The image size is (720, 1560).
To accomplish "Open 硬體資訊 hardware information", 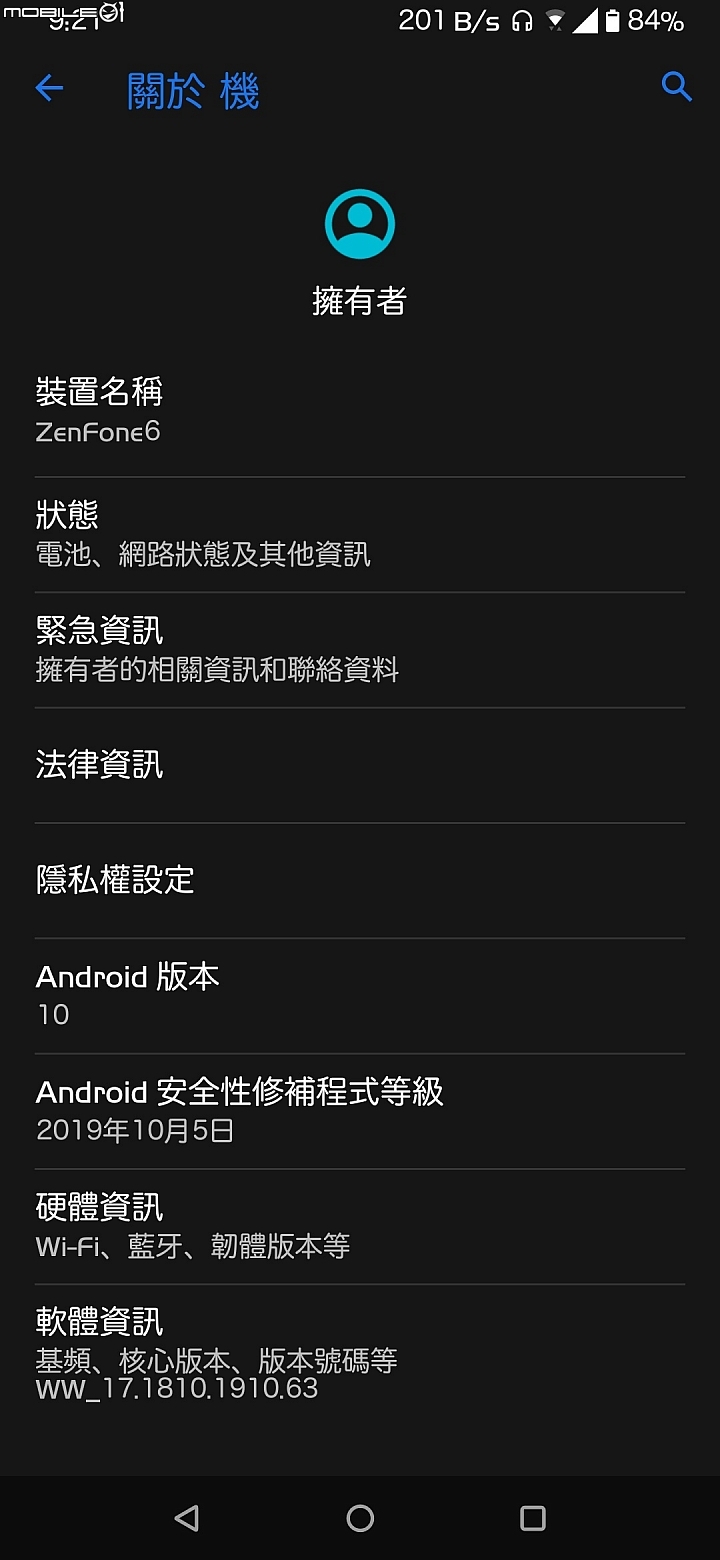I will coord(360,1226).
